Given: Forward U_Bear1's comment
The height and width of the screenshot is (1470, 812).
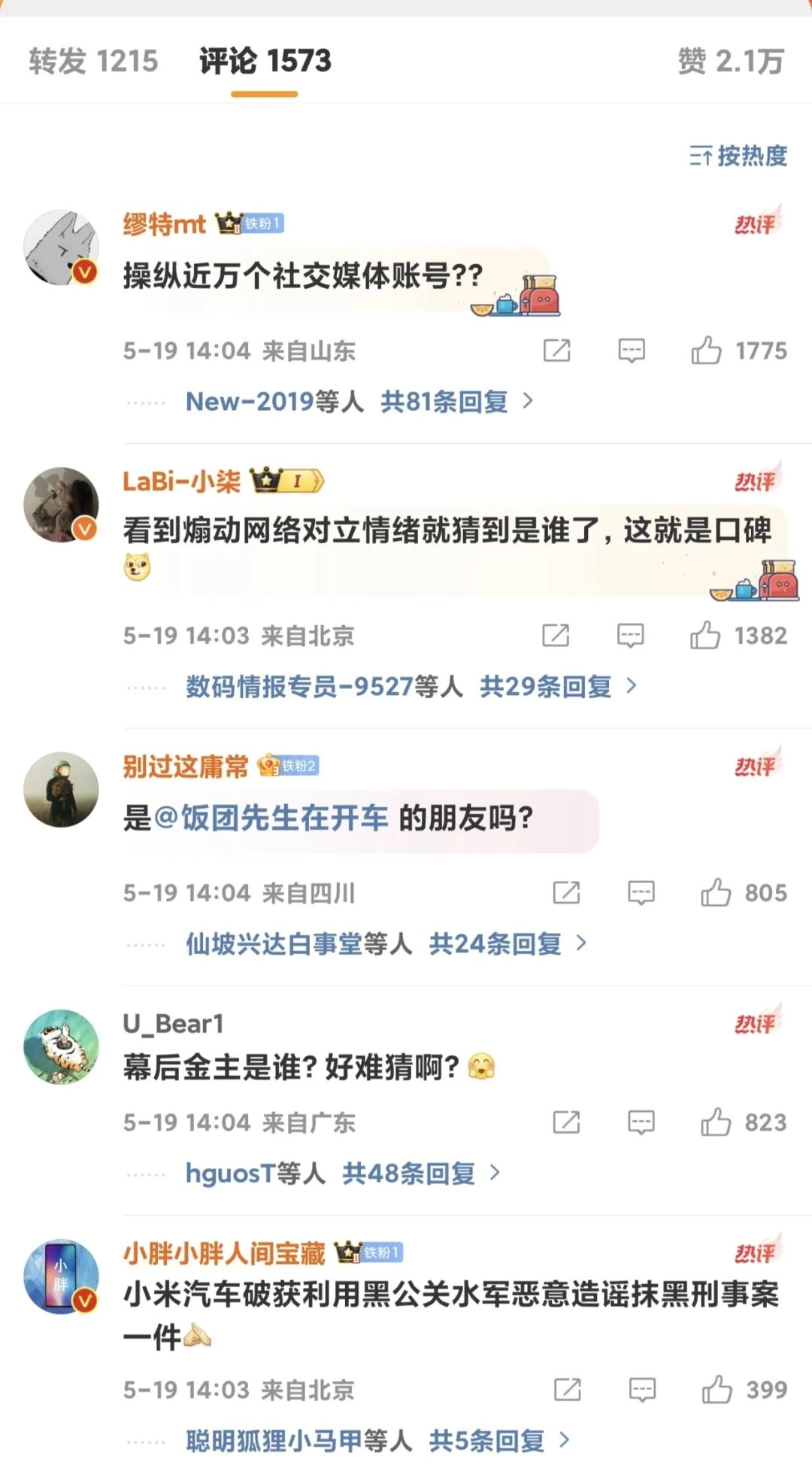Looking at the screenshot, I should click(x=566, y=1122).
